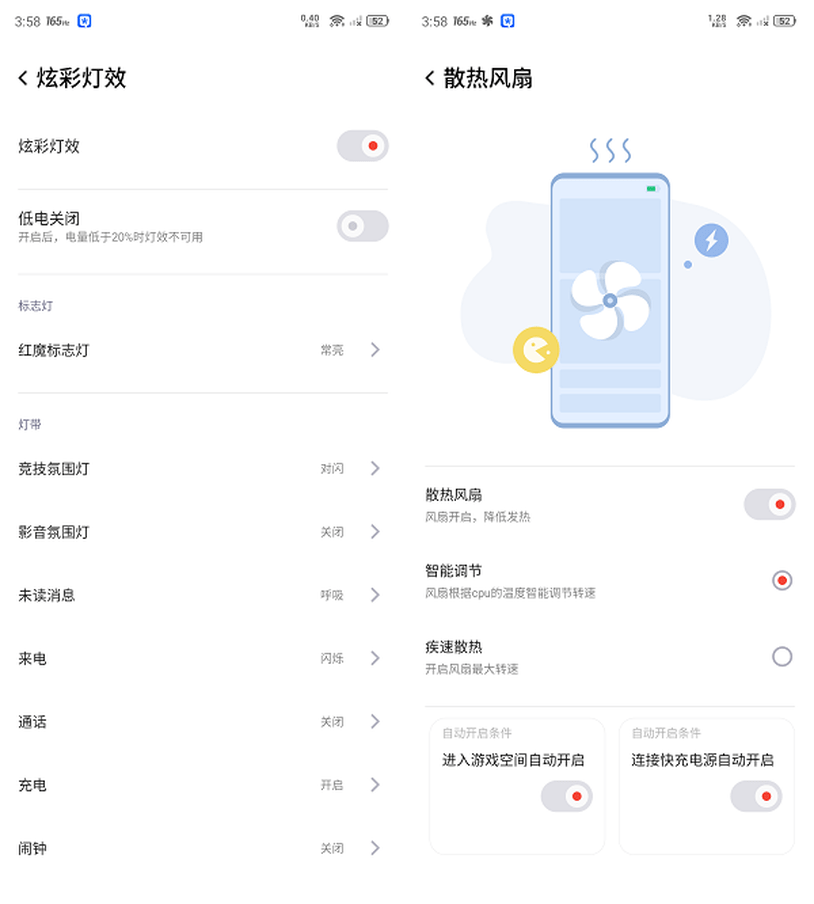
Task: Enable 低电关闭 toggle
Action: pos(362,226)
